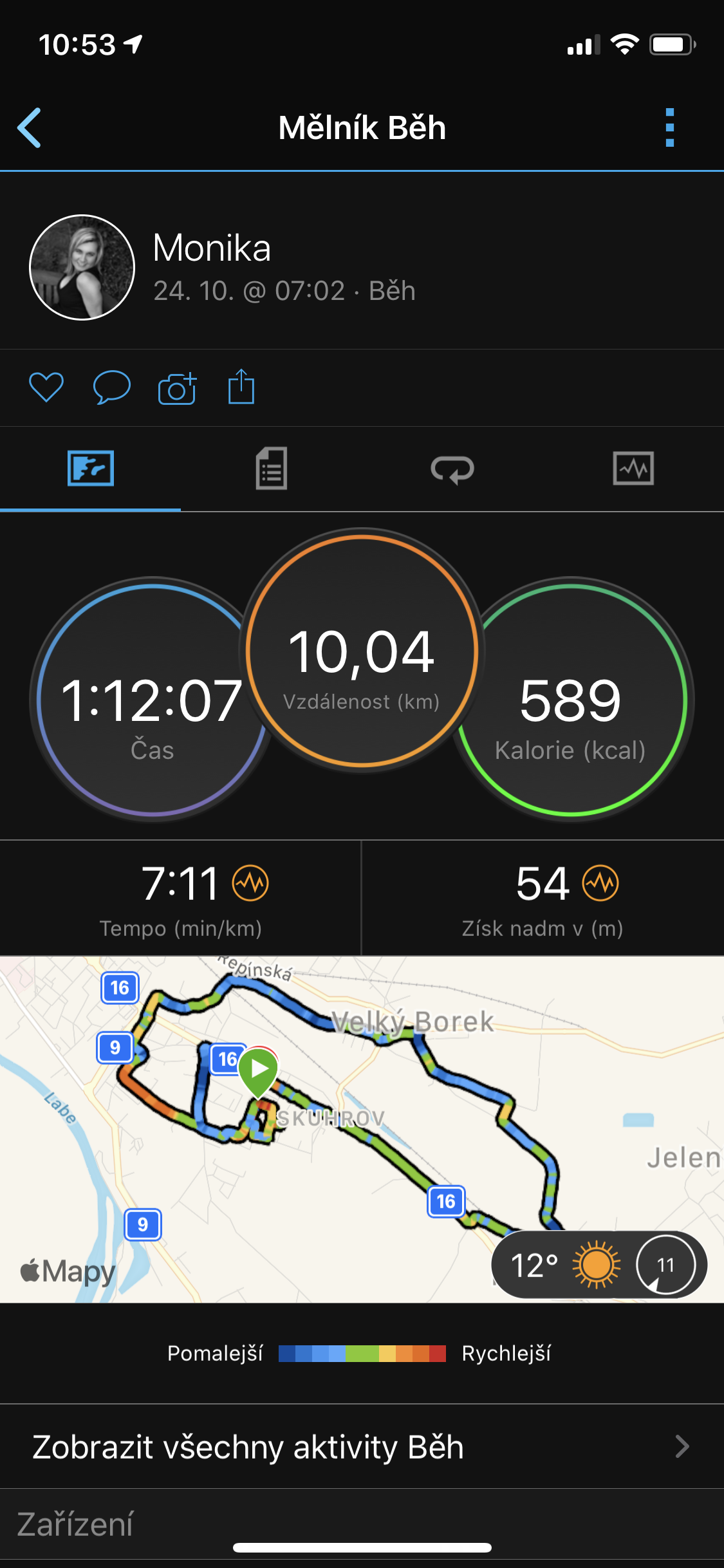Open the pace chart icon beside 7:11

point(250,883)
